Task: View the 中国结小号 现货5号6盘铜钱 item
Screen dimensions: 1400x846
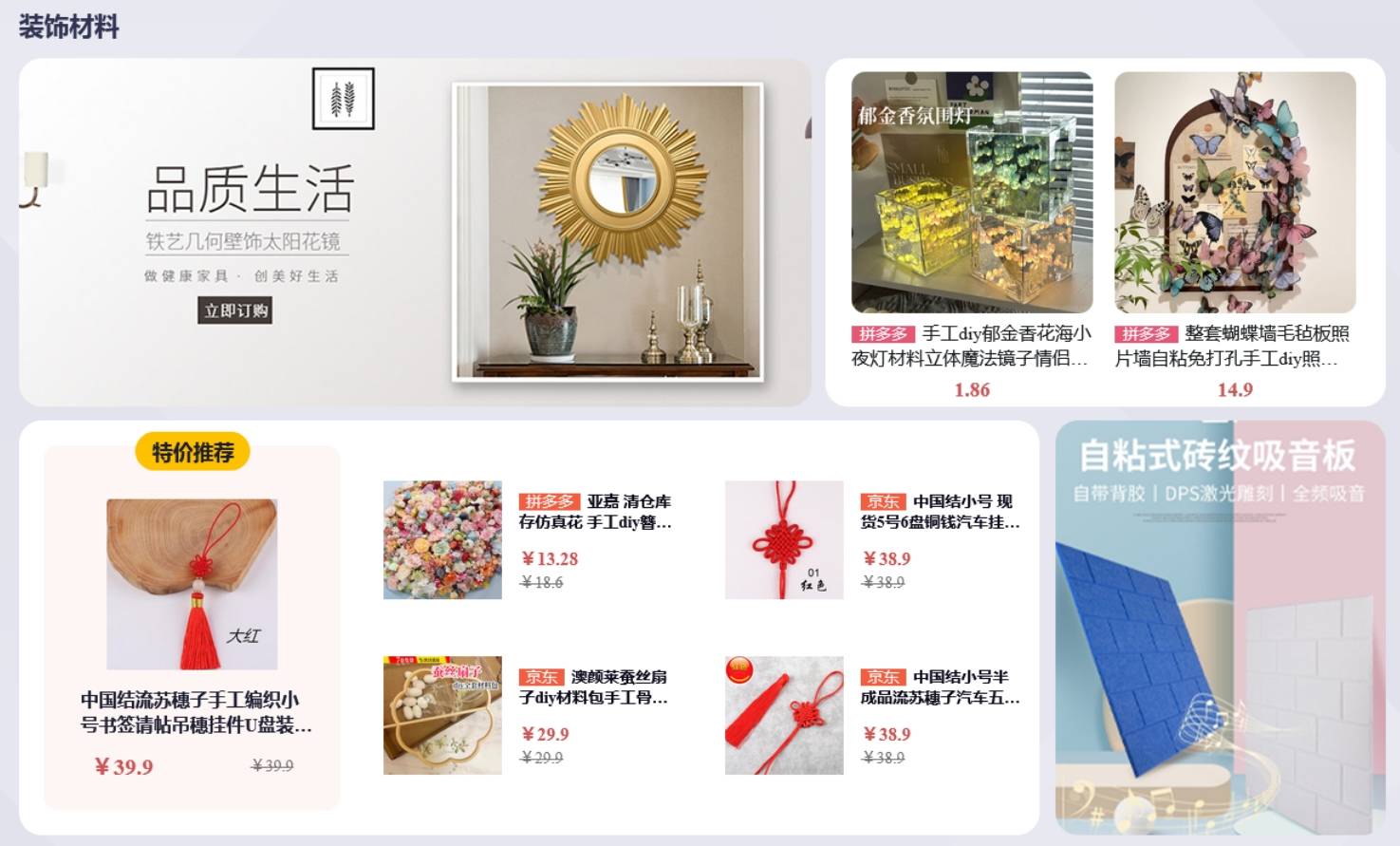Action: point(870,539)
